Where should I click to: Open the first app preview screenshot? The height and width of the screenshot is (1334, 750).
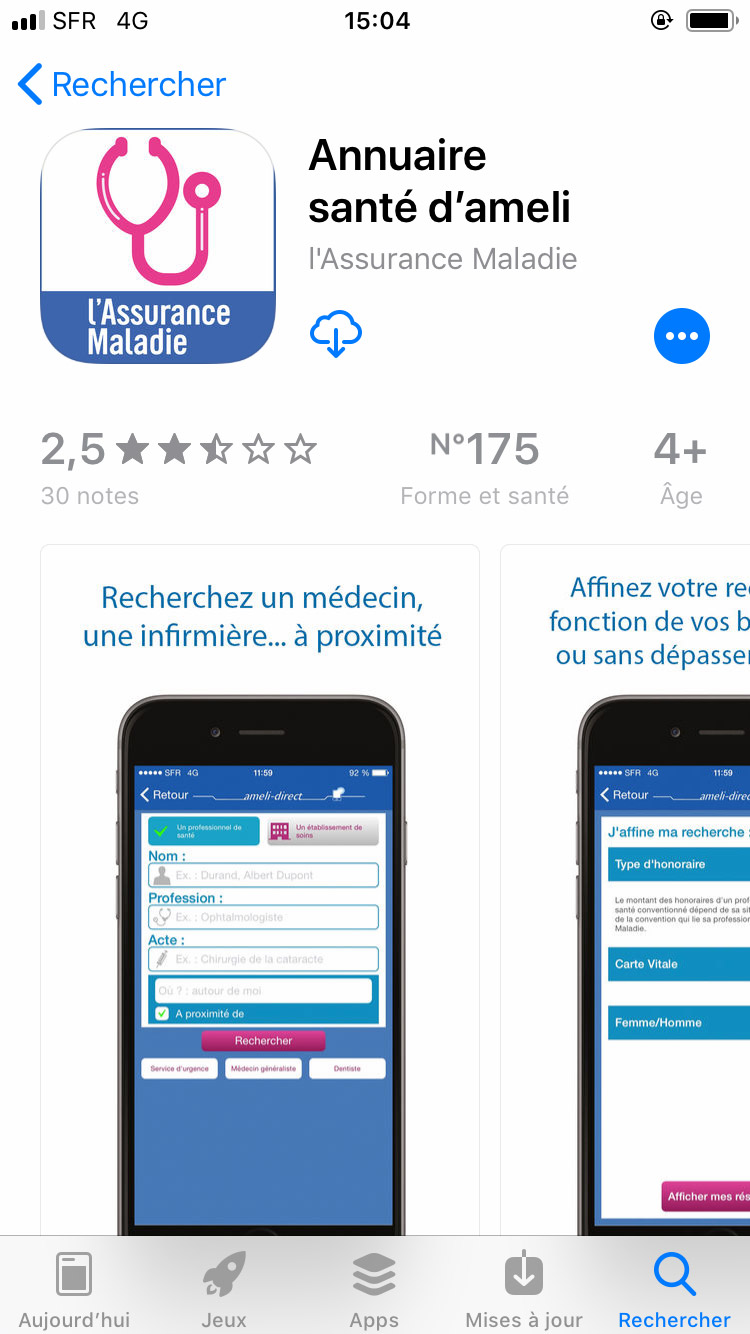[260, 890]
